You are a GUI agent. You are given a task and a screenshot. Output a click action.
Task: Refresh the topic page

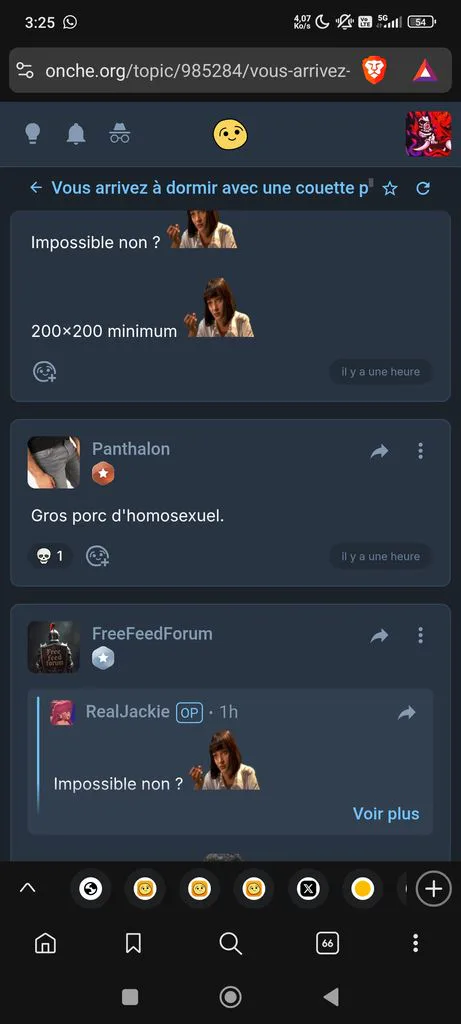(x=423, y=189)
